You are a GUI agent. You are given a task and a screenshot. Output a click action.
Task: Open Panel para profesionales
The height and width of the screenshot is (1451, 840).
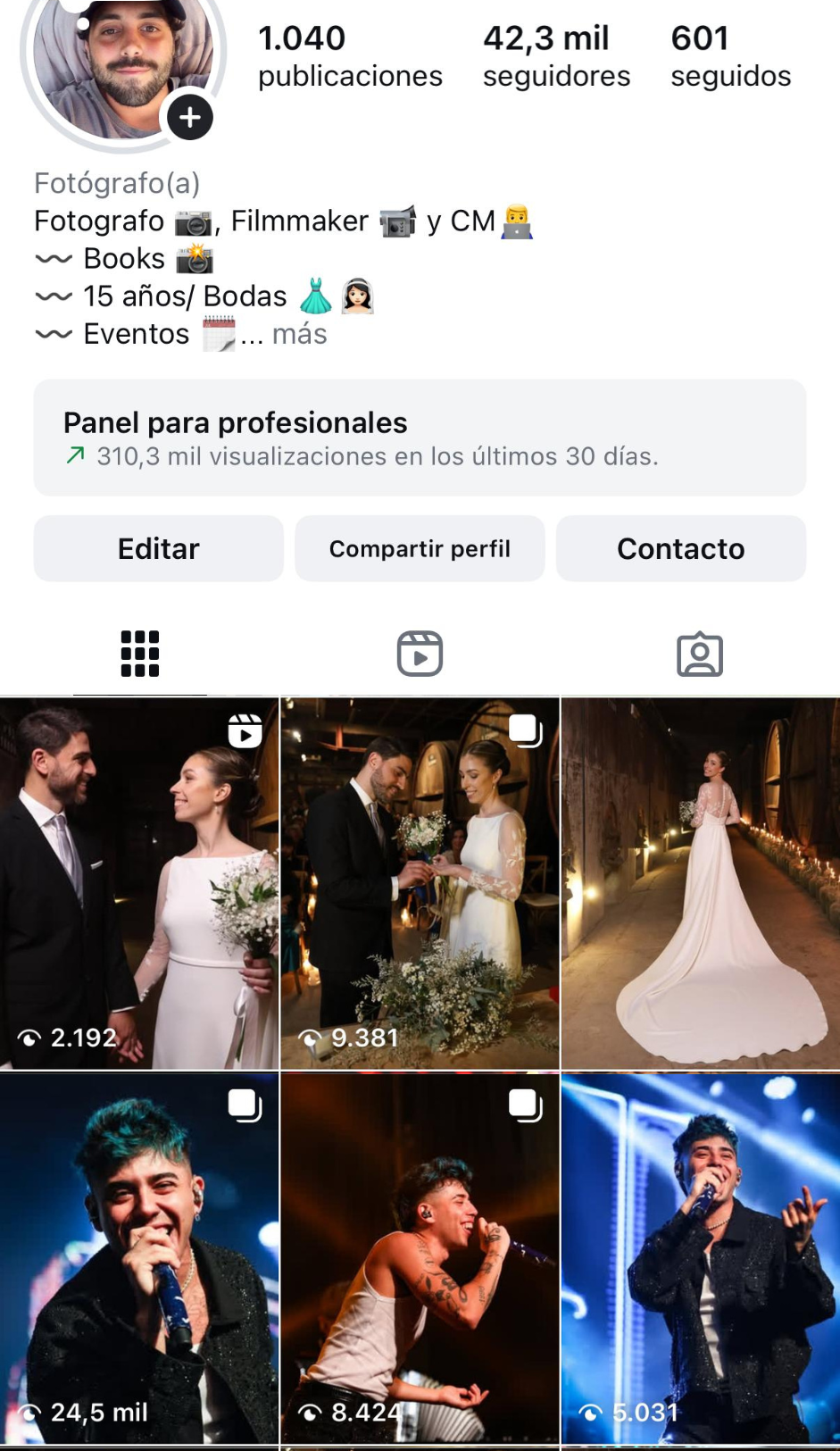tap(420, 438)
